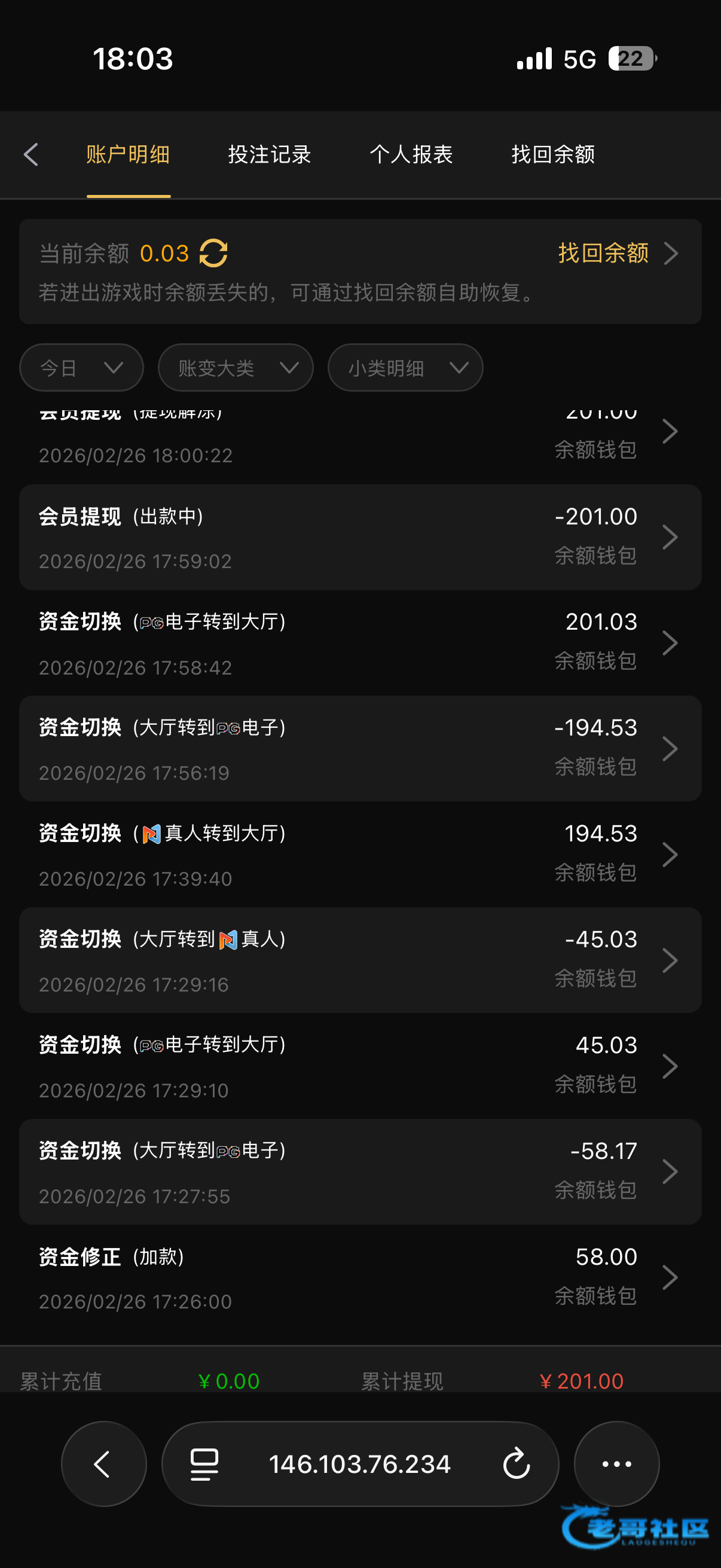The height and width of the screenshot is (1568, 721).
Task: Open the orange 找回余额 link
Action: 617,253
